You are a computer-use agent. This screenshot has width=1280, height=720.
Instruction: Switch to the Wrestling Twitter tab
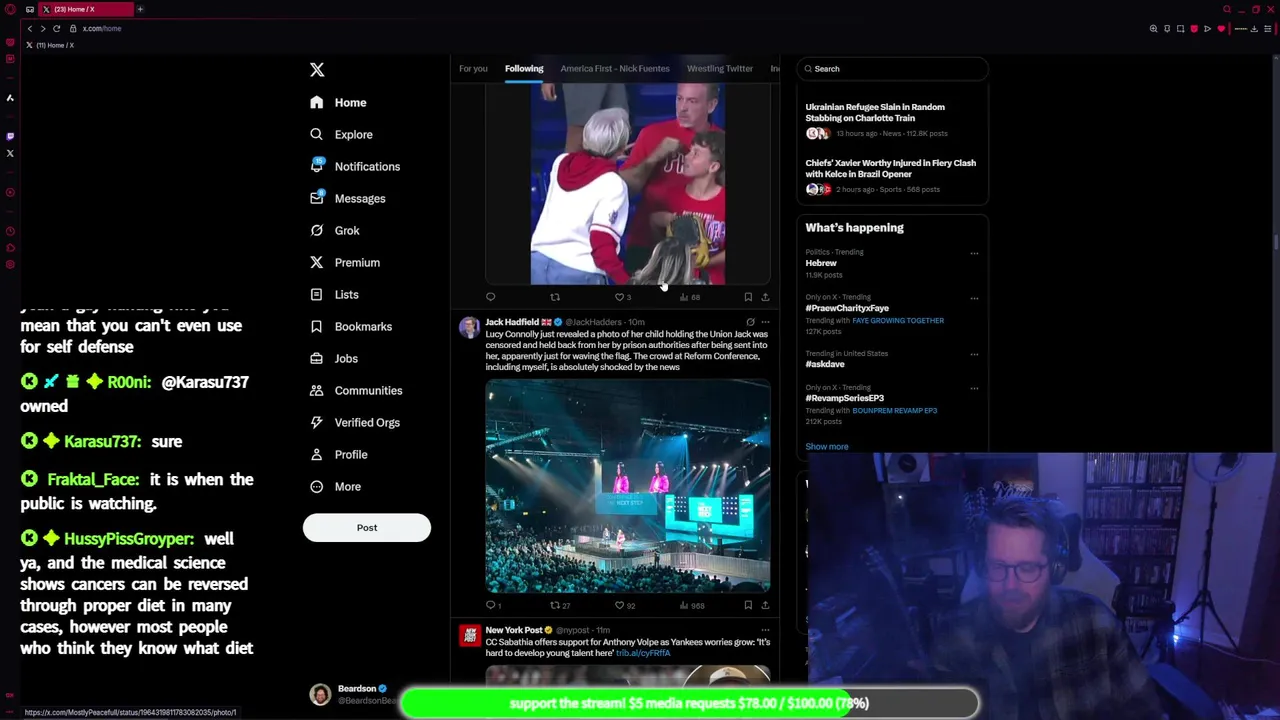tap(719, 68)
